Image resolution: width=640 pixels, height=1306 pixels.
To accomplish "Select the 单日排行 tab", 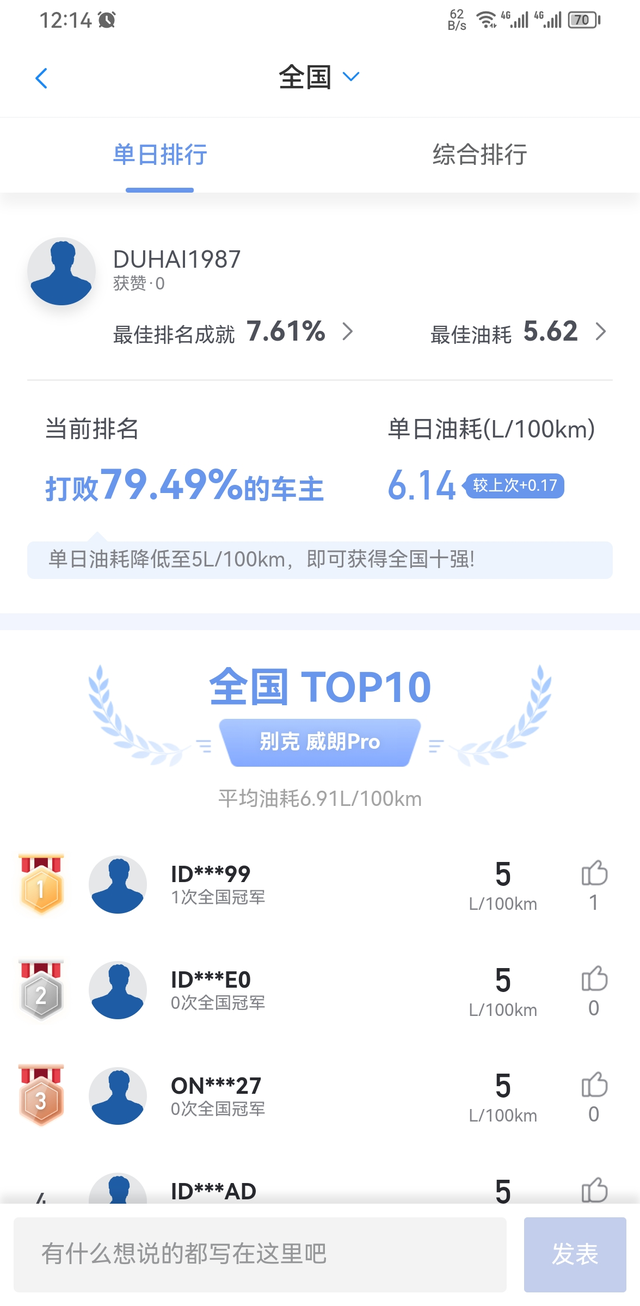I will pos(160,155).
